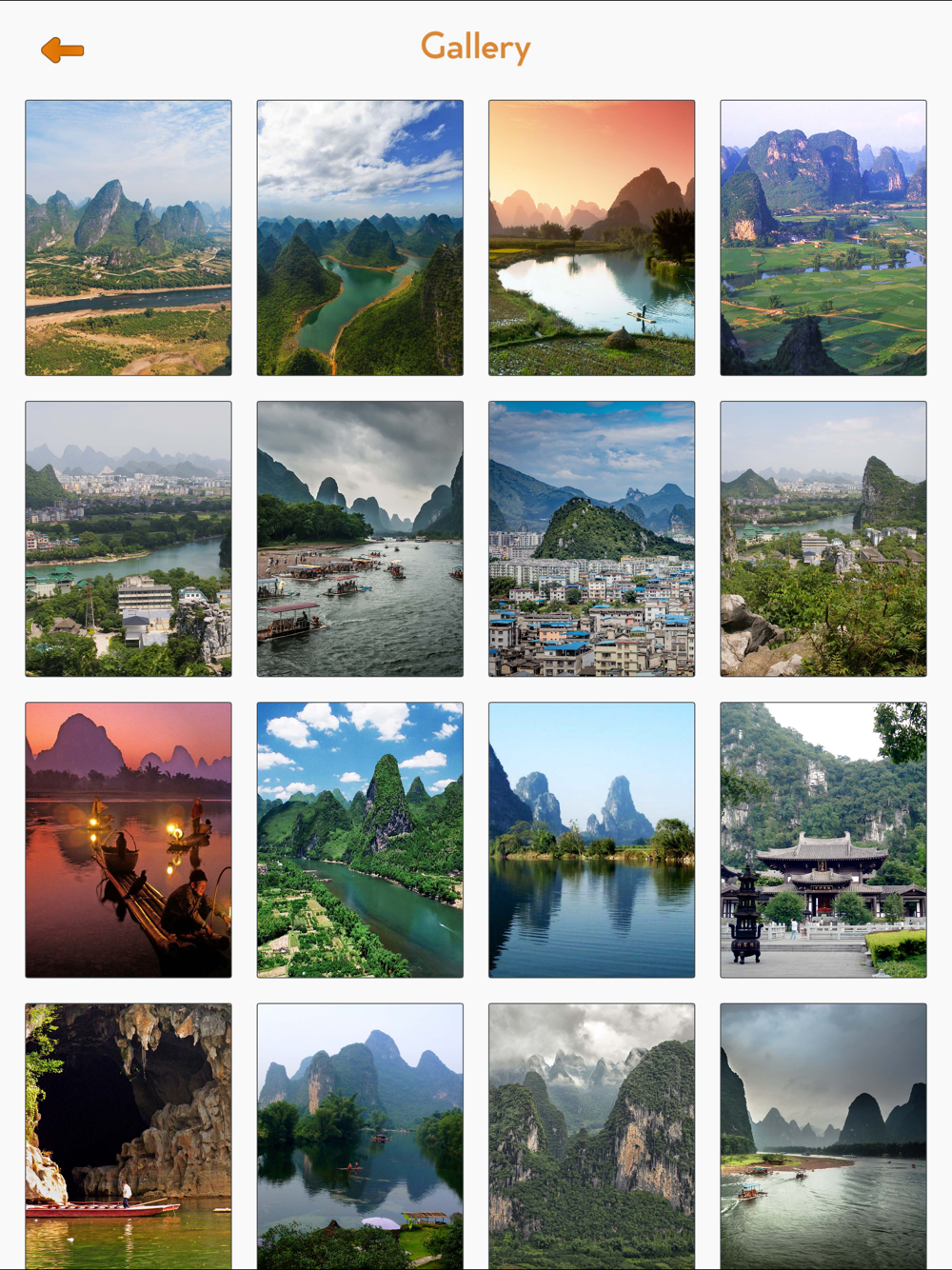Open the winding teal river aerial photo

coord(360,238)
